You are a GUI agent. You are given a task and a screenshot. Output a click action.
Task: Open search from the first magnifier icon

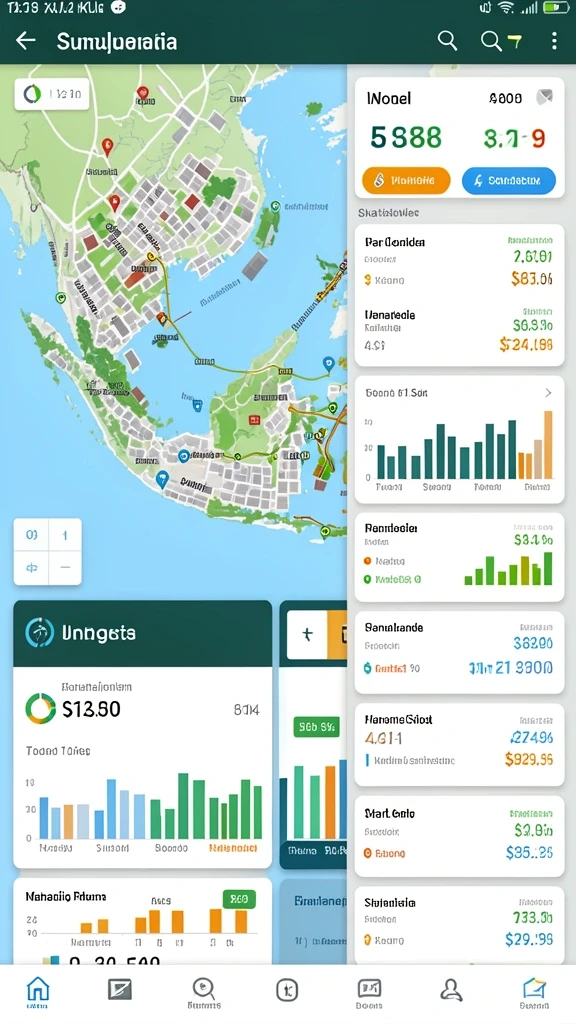(447, 40)
